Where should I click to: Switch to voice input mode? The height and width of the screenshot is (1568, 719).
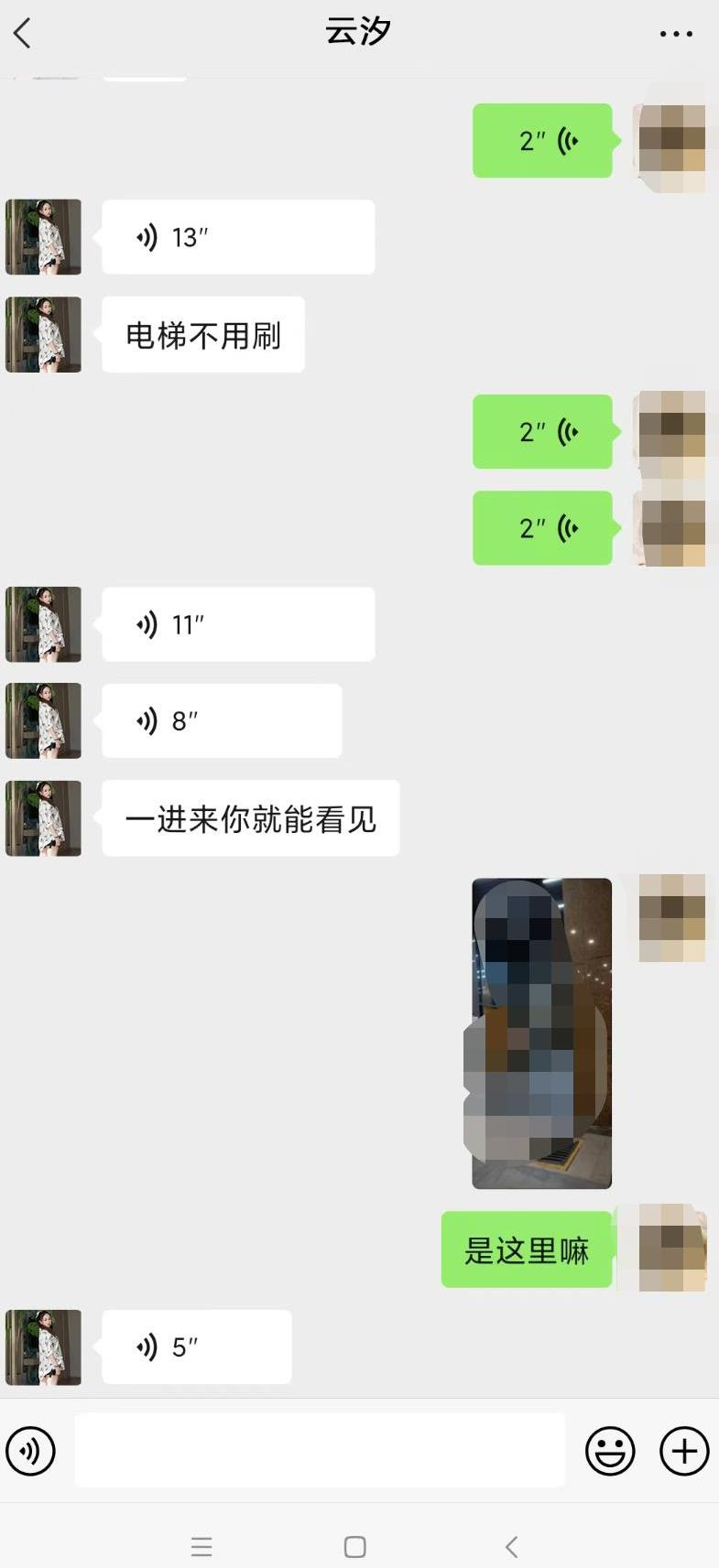(31, 1451)
